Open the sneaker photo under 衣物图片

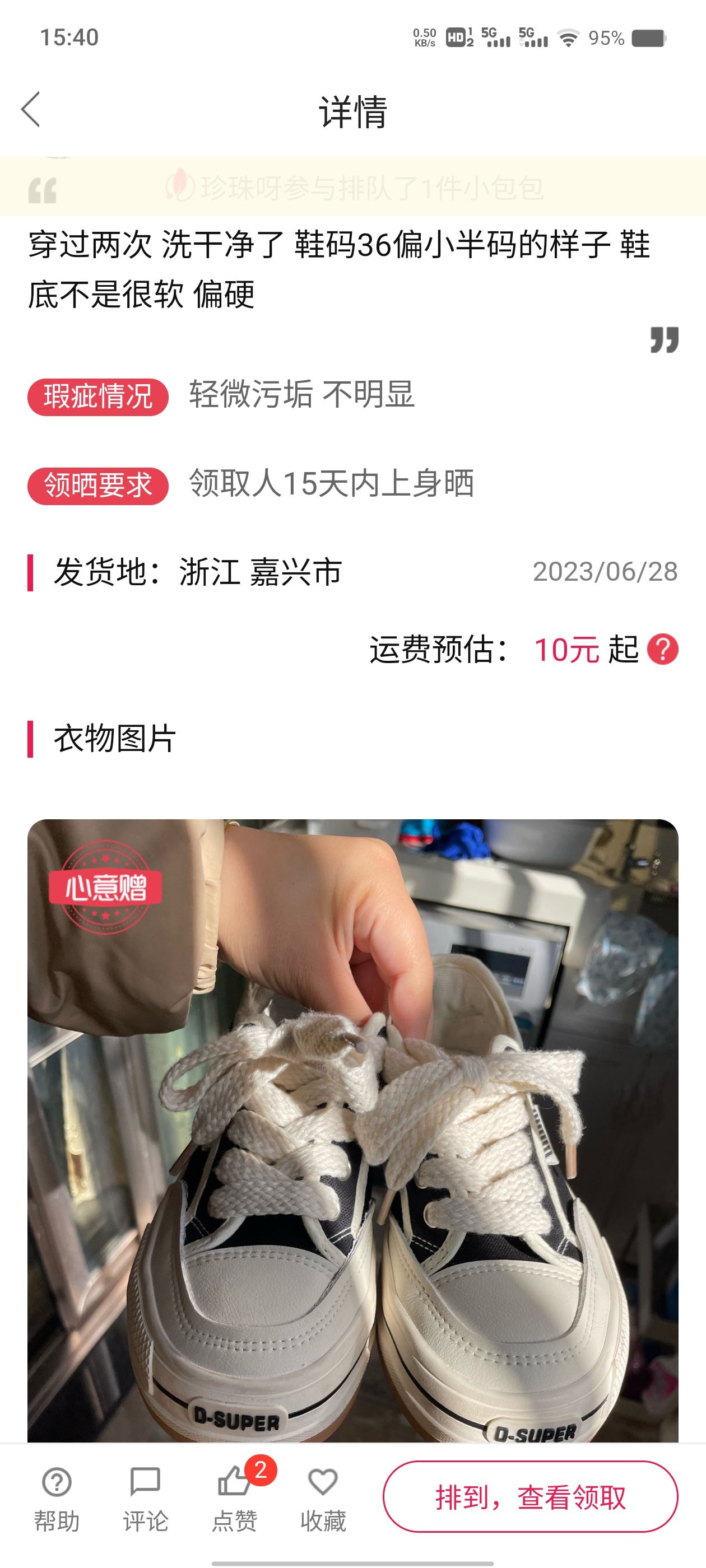pos(352,1131)
